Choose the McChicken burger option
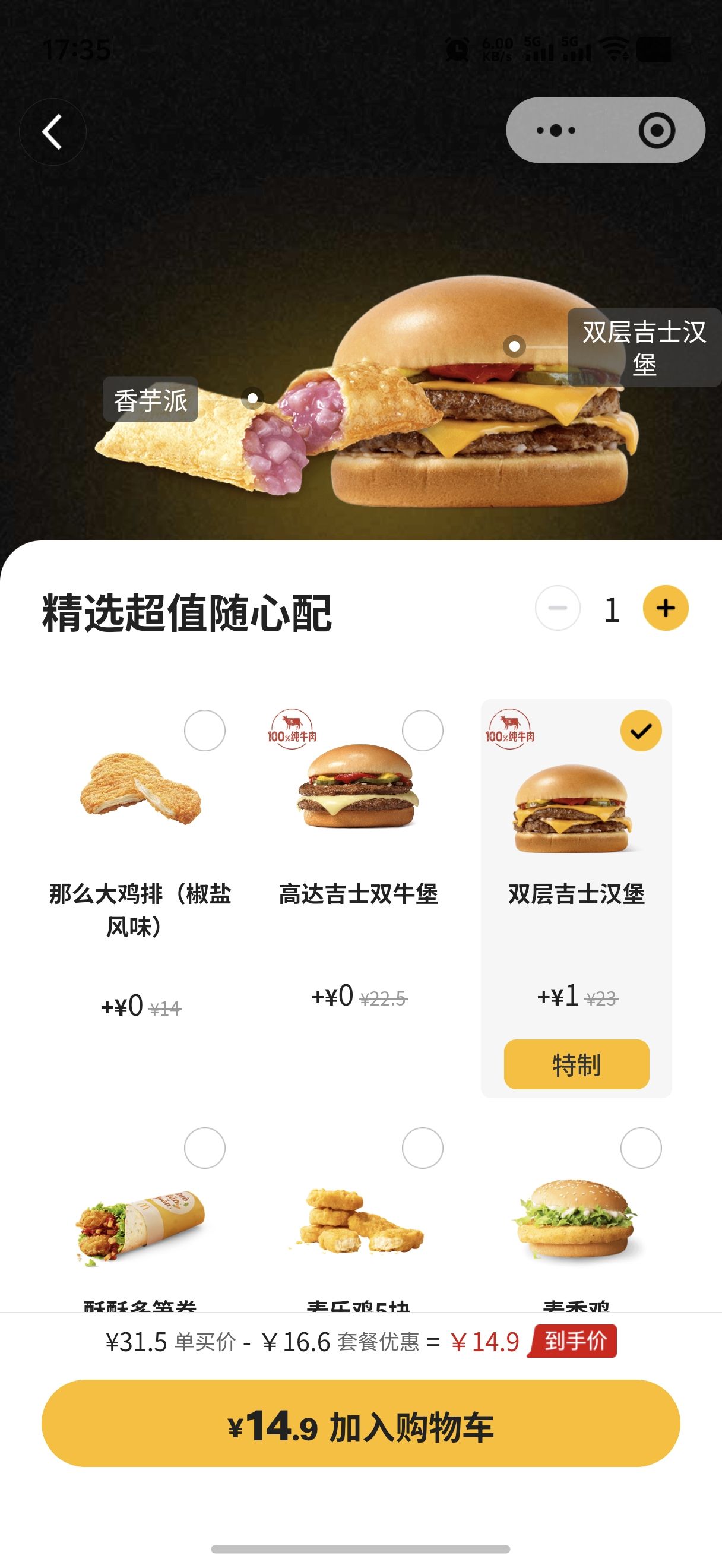Viewport: 722px width, 1568px height. click(641, 1148)
